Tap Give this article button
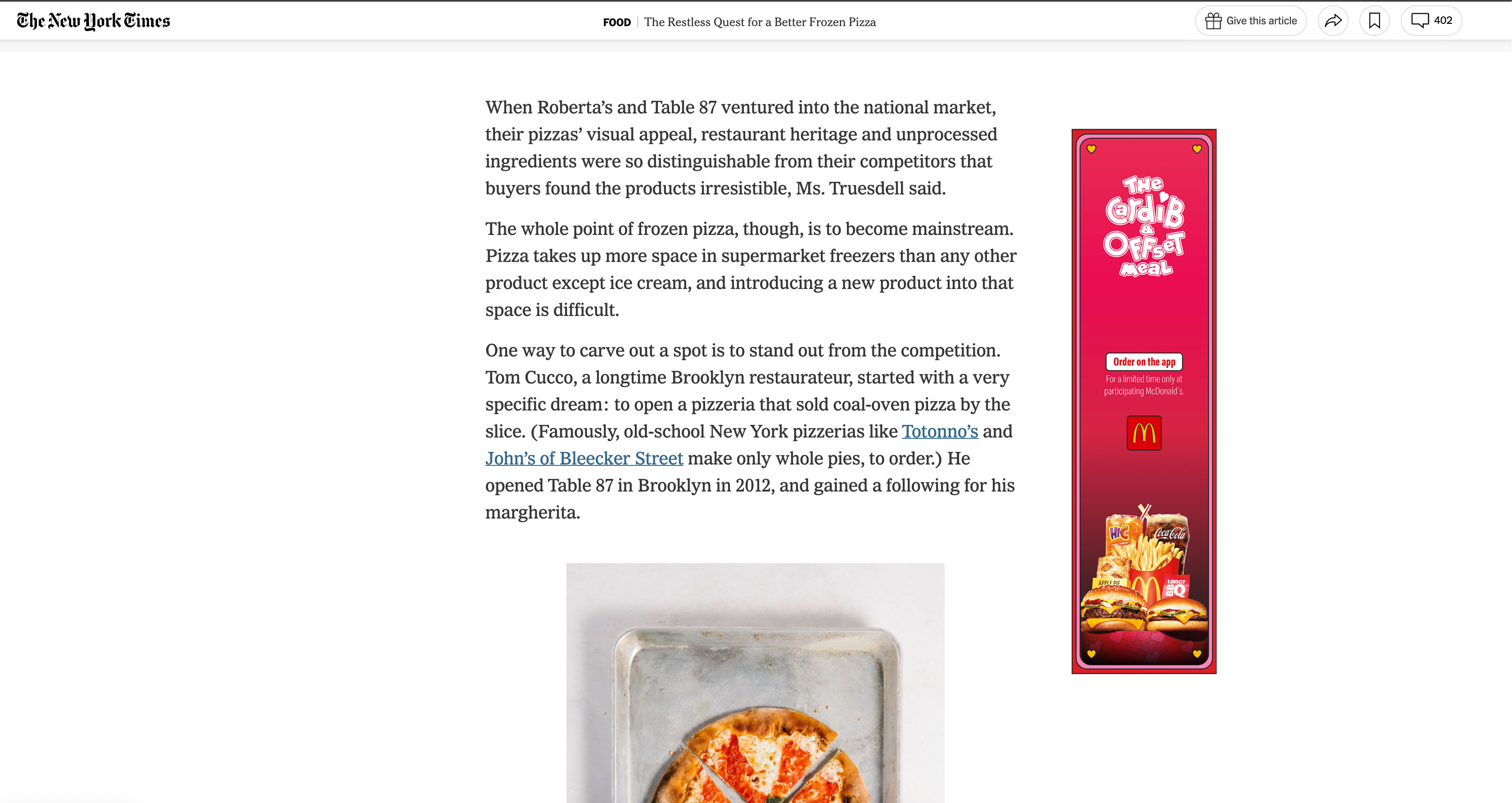The image size is (1512, 803). coord(1250,21)
